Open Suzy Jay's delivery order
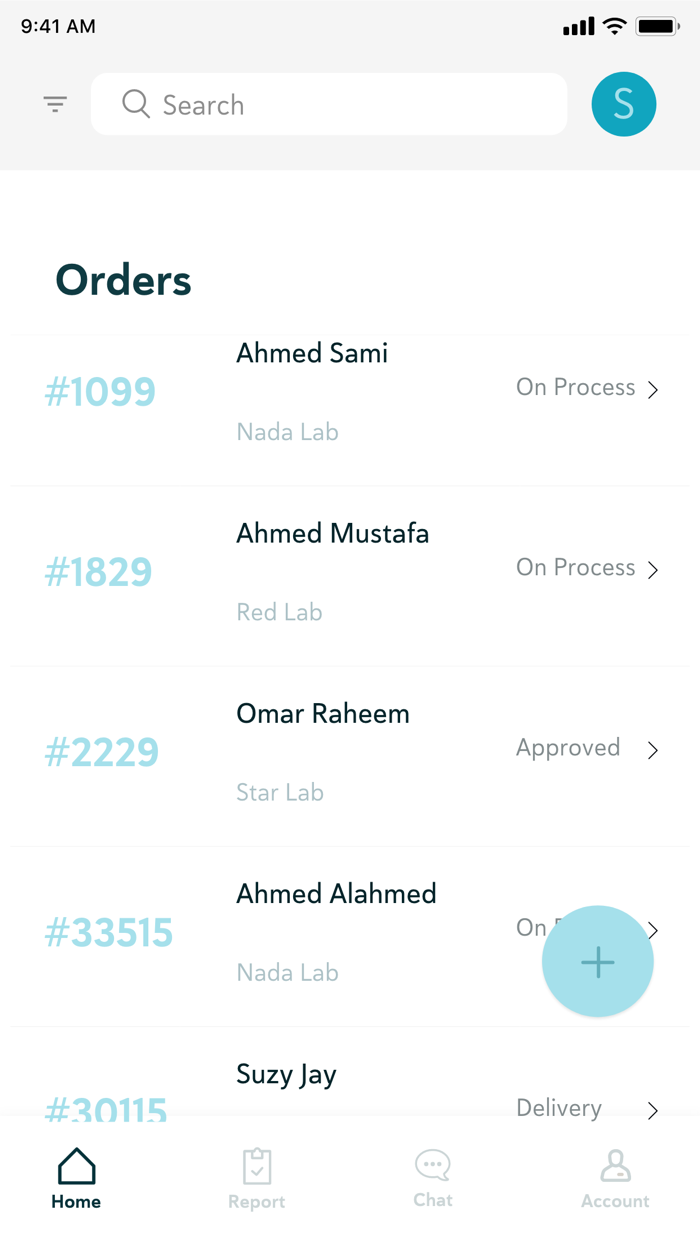700x1244 pixels. click(x=350, y=1088)
